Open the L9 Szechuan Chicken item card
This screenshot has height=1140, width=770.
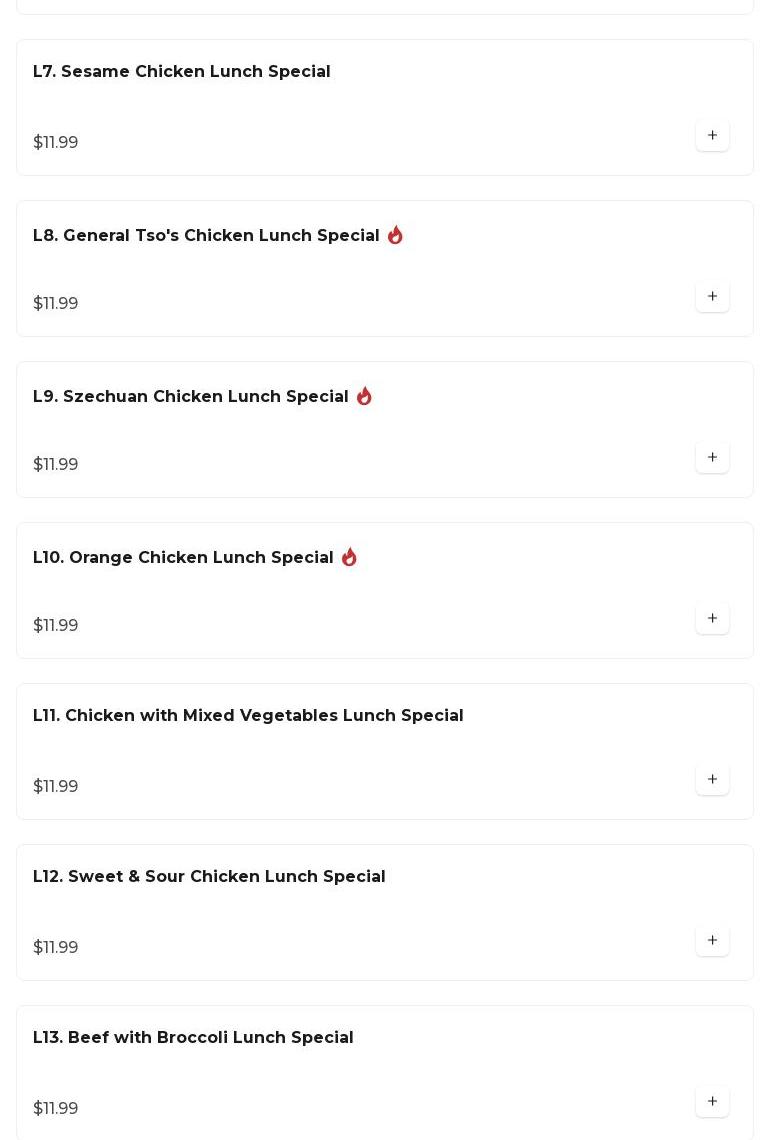191,397
